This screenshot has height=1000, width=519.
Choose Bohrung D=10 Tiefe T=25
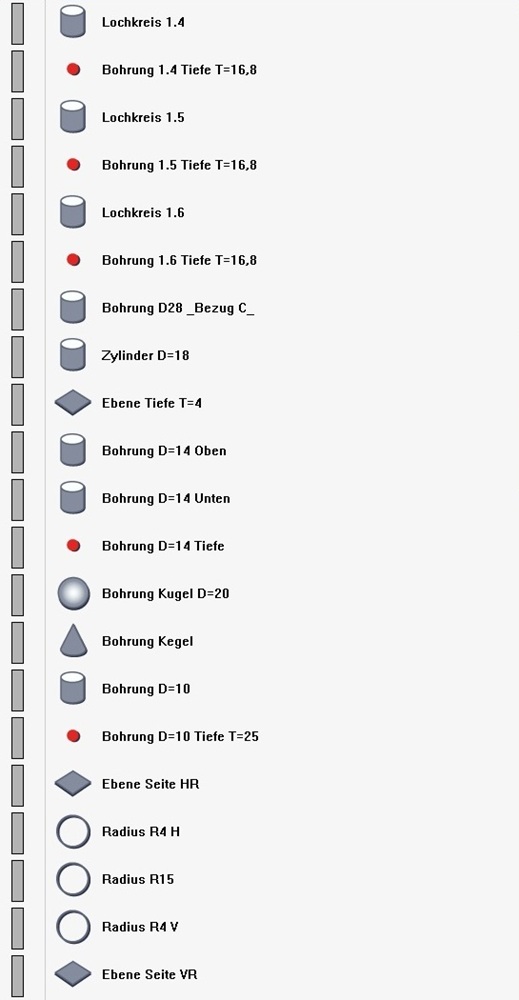180,737
